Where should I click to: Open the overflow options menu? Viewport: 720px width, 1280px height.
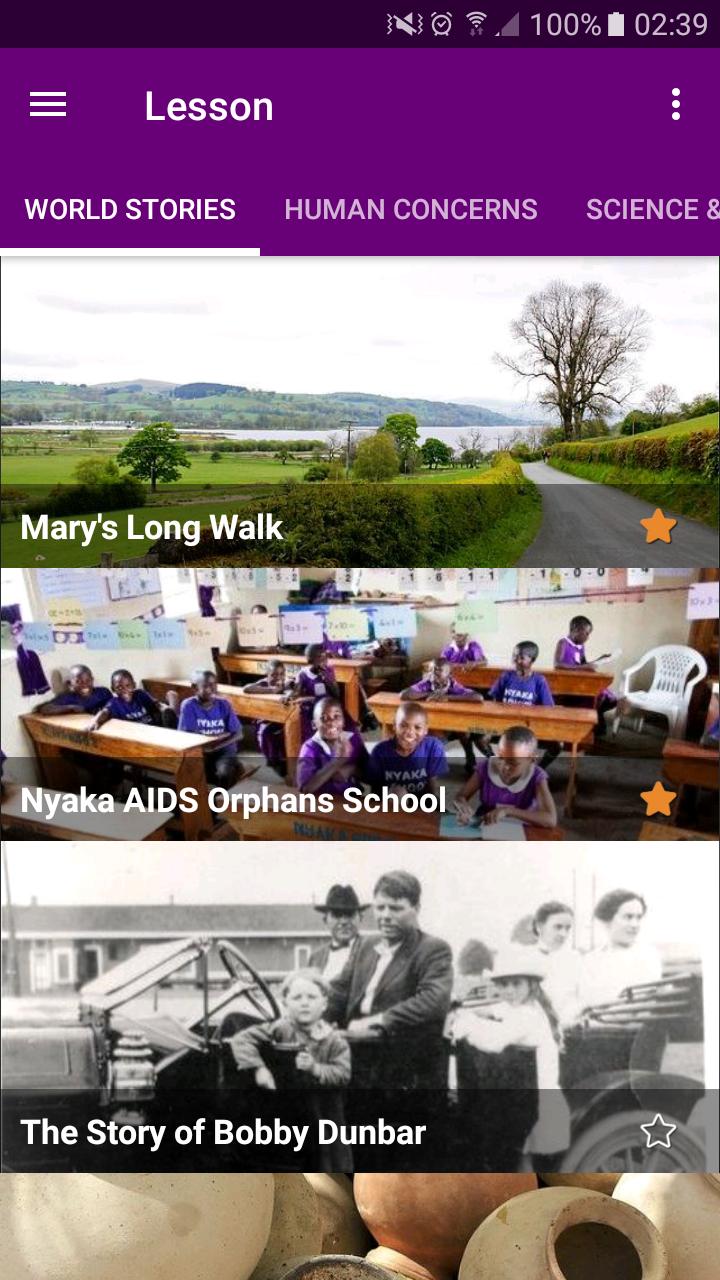[676, 105]
